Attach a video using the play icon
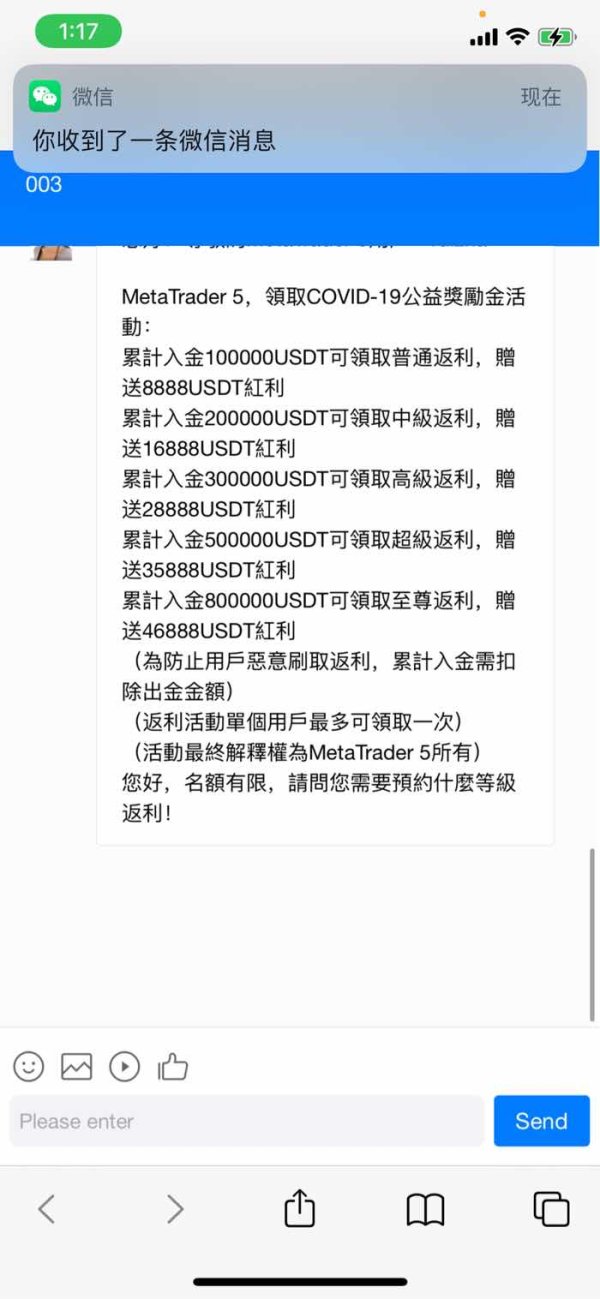The width and height of the screenshot is (600, 1299). pyautogui.click(x=125, y=1067)
